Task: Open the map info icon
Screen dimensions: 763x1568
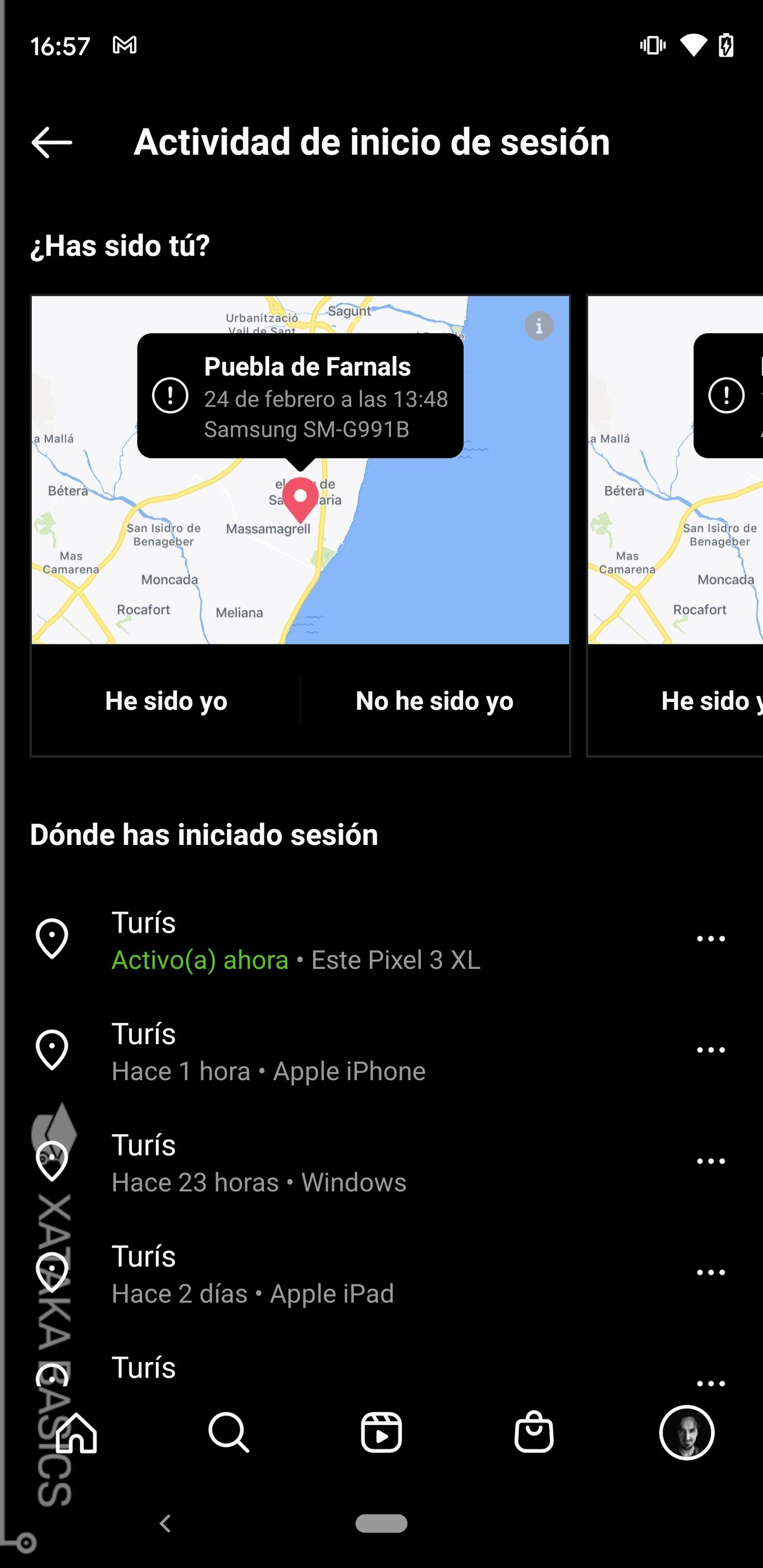Action: [539, 326]
